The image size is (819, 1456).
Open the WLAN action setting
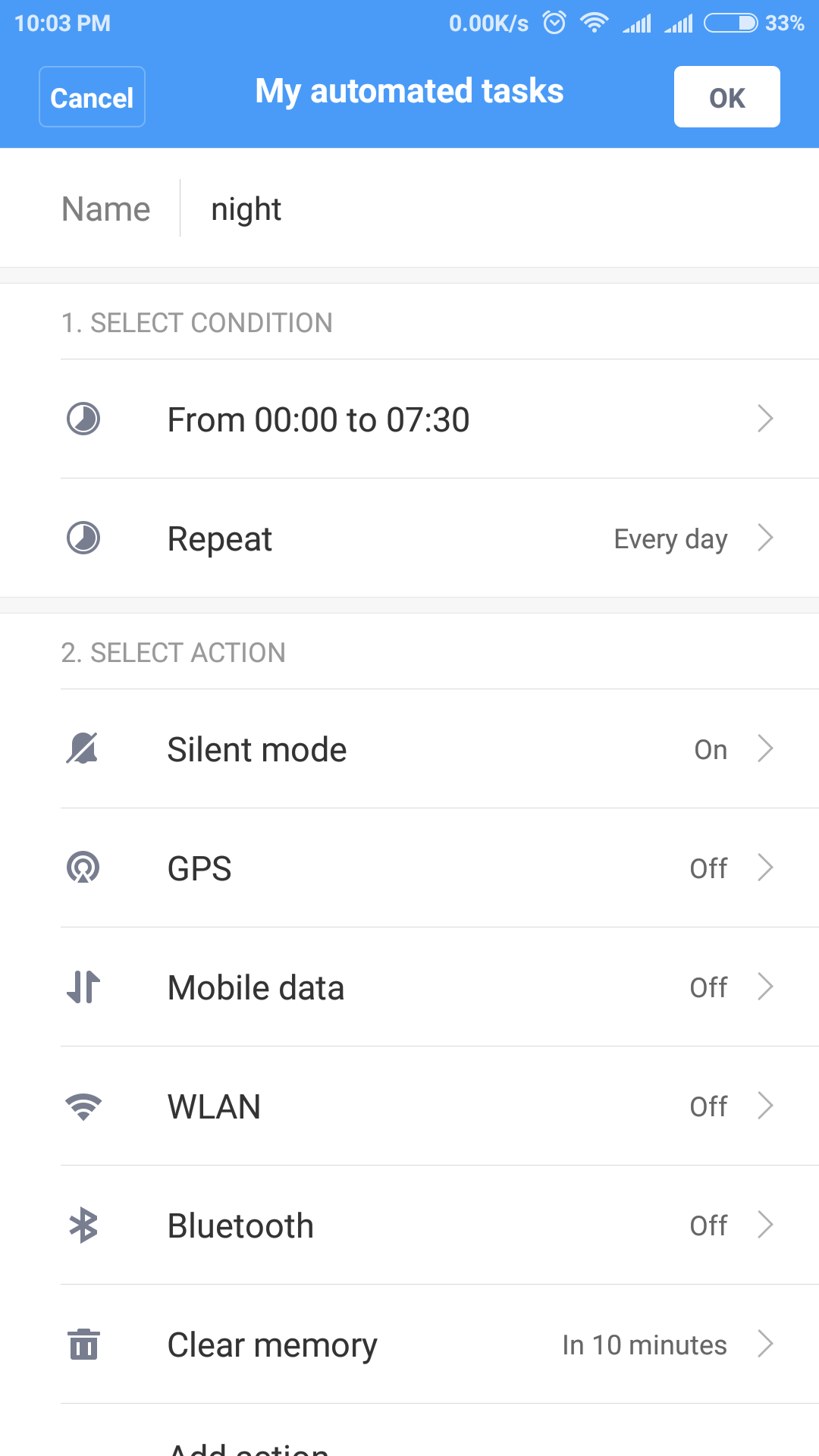[x=409, y=1106]
